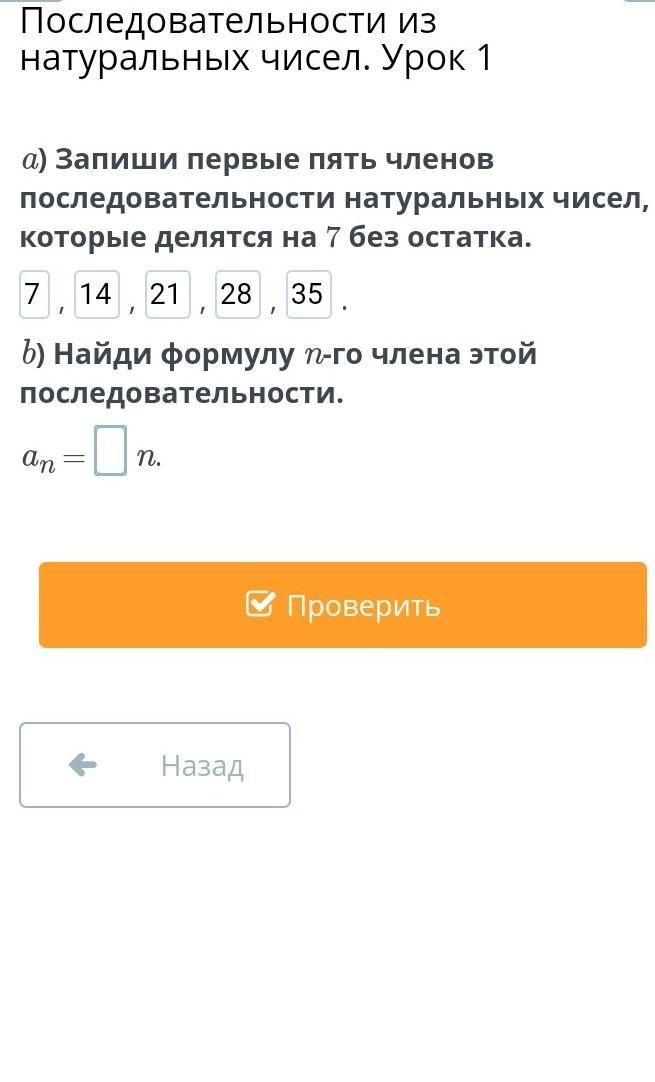Go back with the Назад button
This screenshot has height=1082, width=655.
[155, 765]
